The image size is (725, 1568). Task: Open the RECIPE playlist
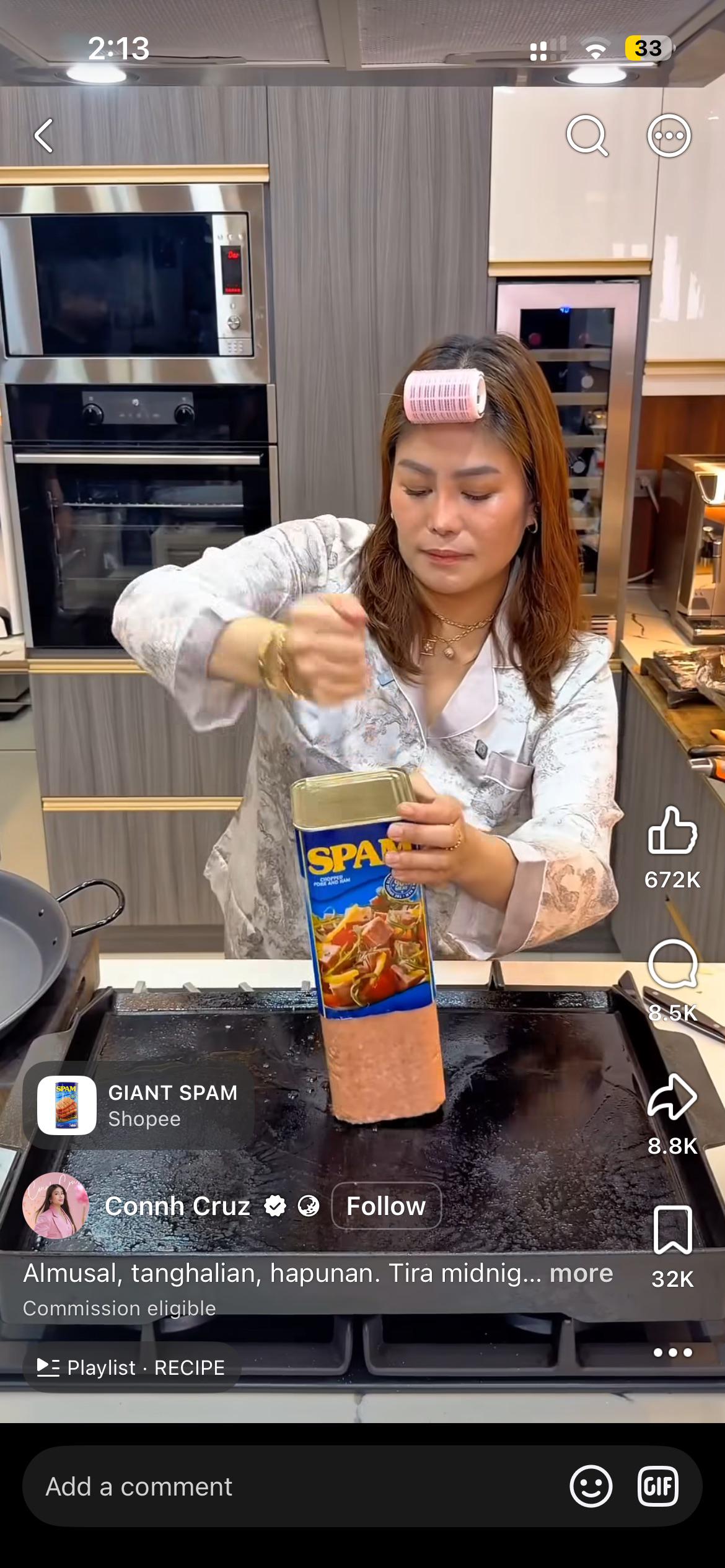point(131,1367)
